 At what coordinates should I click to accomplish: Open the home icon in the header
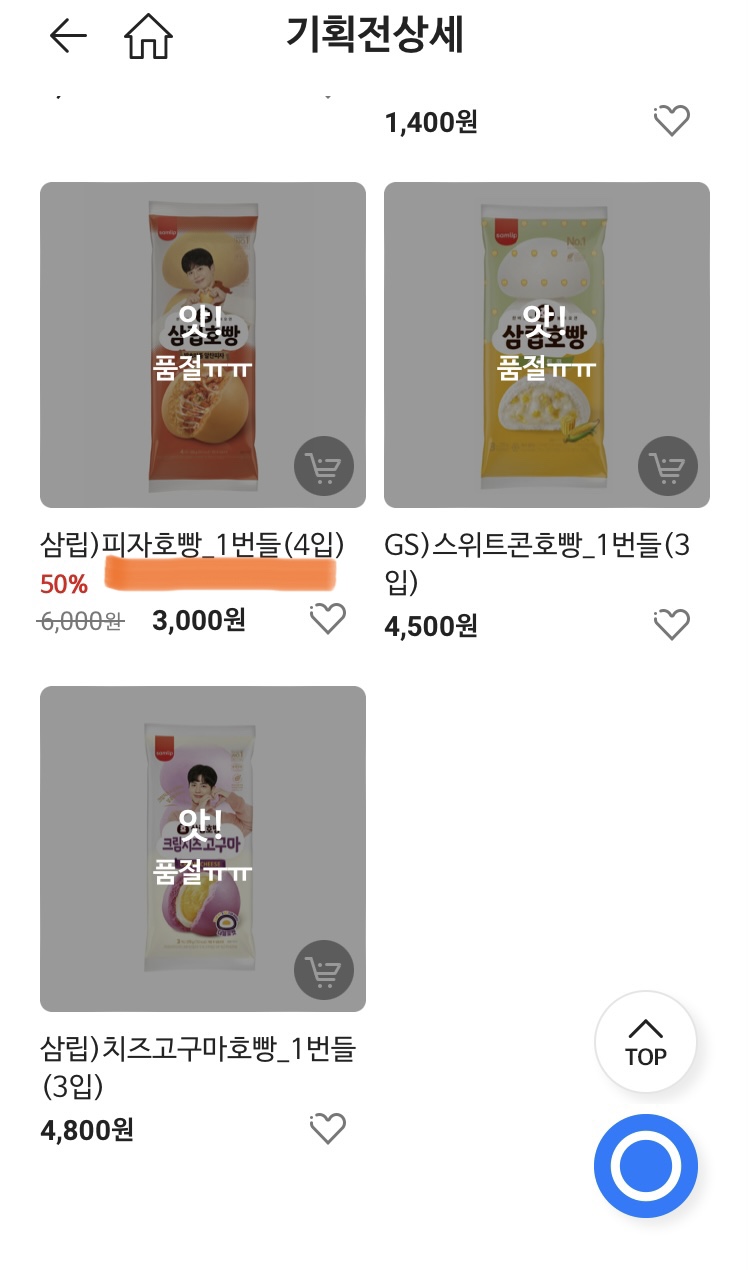[x=148, y=38]
